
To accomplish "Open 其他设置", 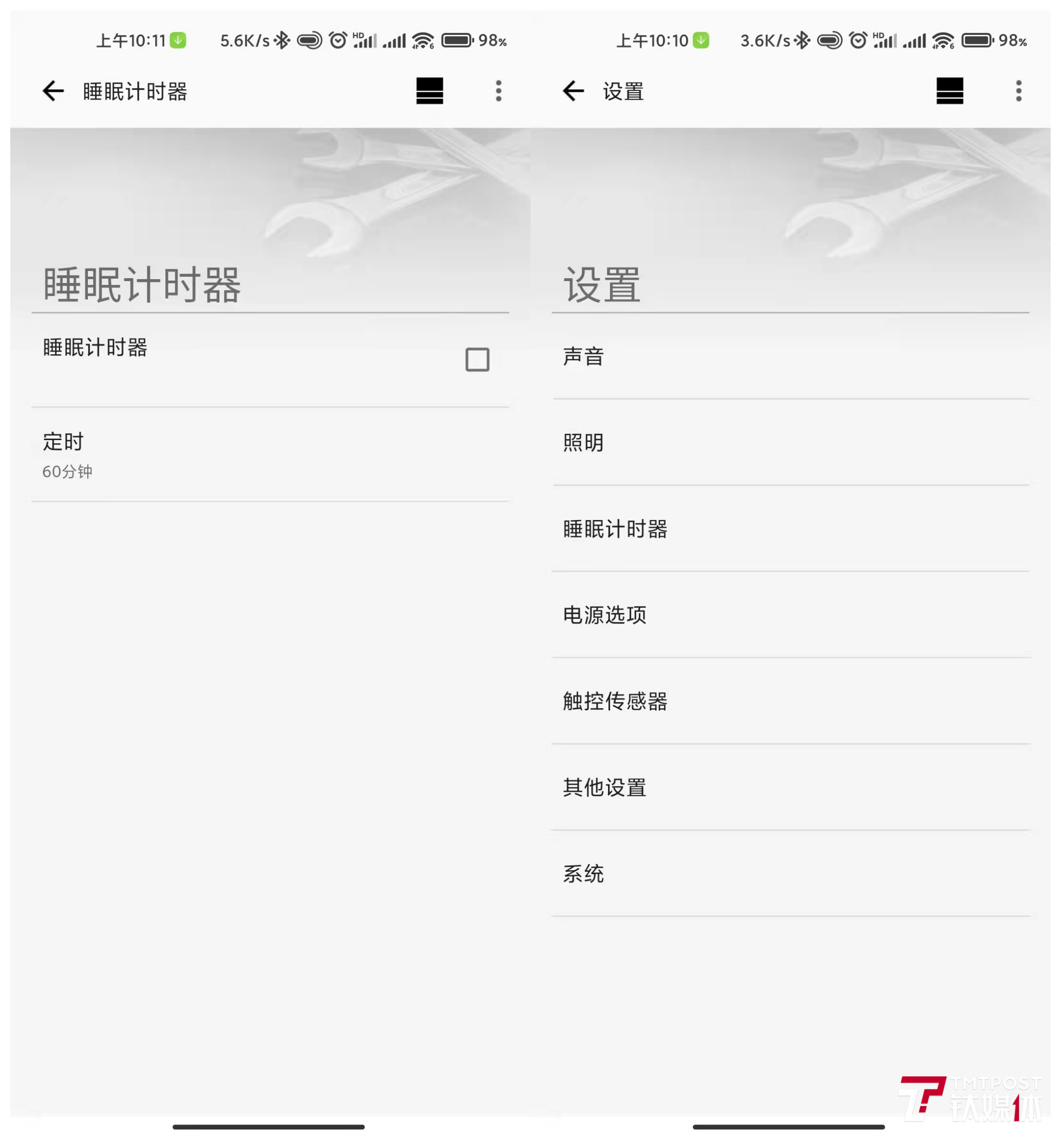I will [790, 787].
